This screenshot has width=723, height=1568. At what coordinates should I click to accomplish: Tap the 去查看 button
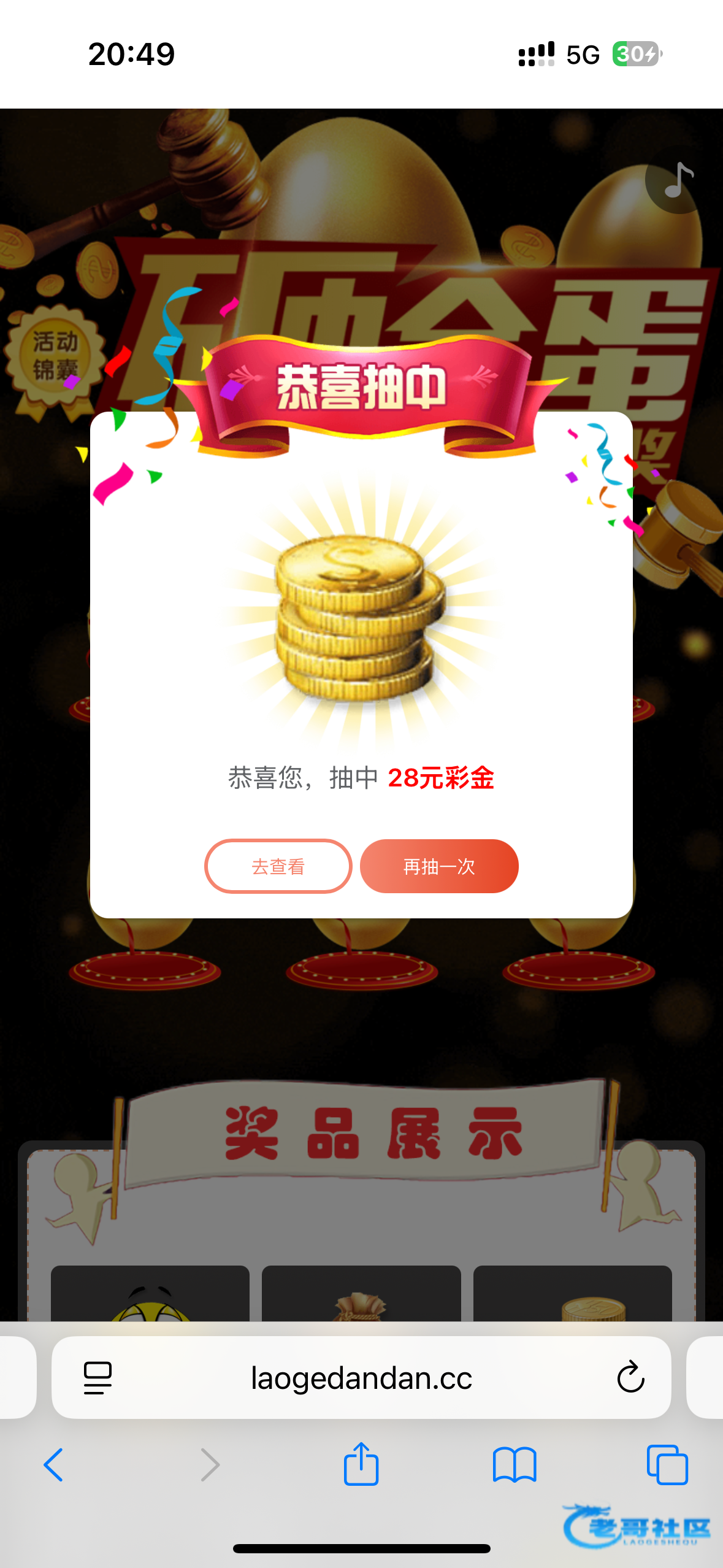[278, 866]
